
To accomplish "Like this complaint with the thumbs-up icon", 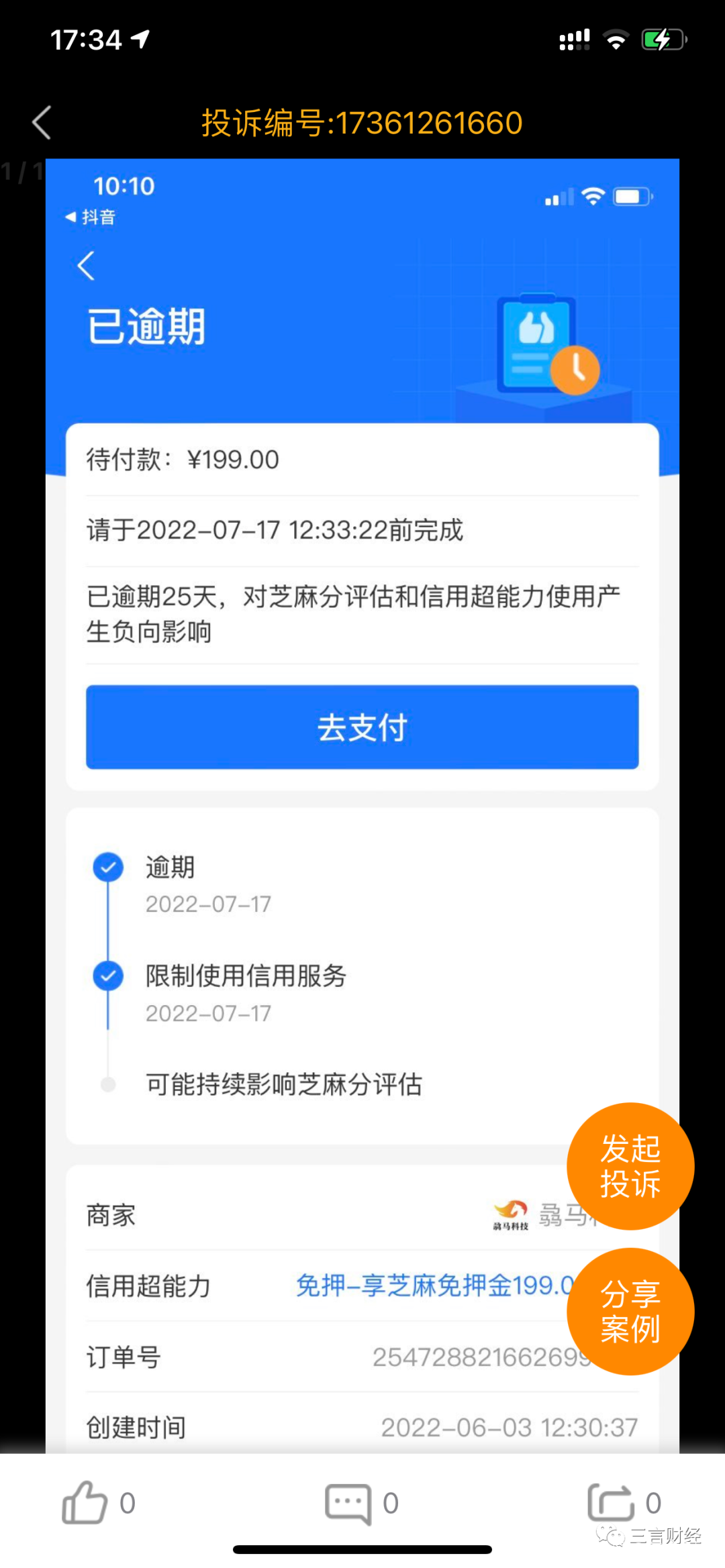I will (x=85, y=1503).
